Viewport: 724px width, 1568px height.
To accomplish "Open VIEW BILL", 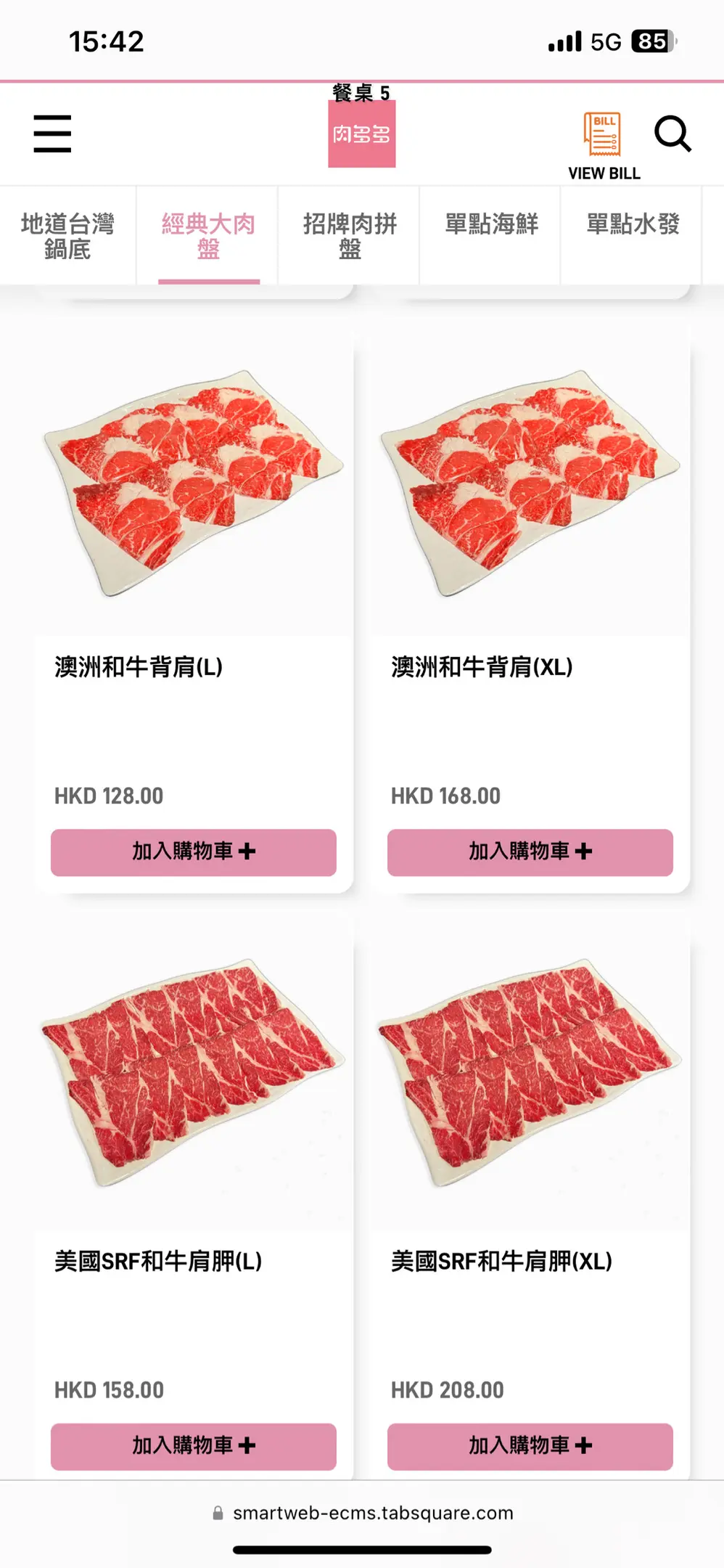I will [x=604, y=145].
